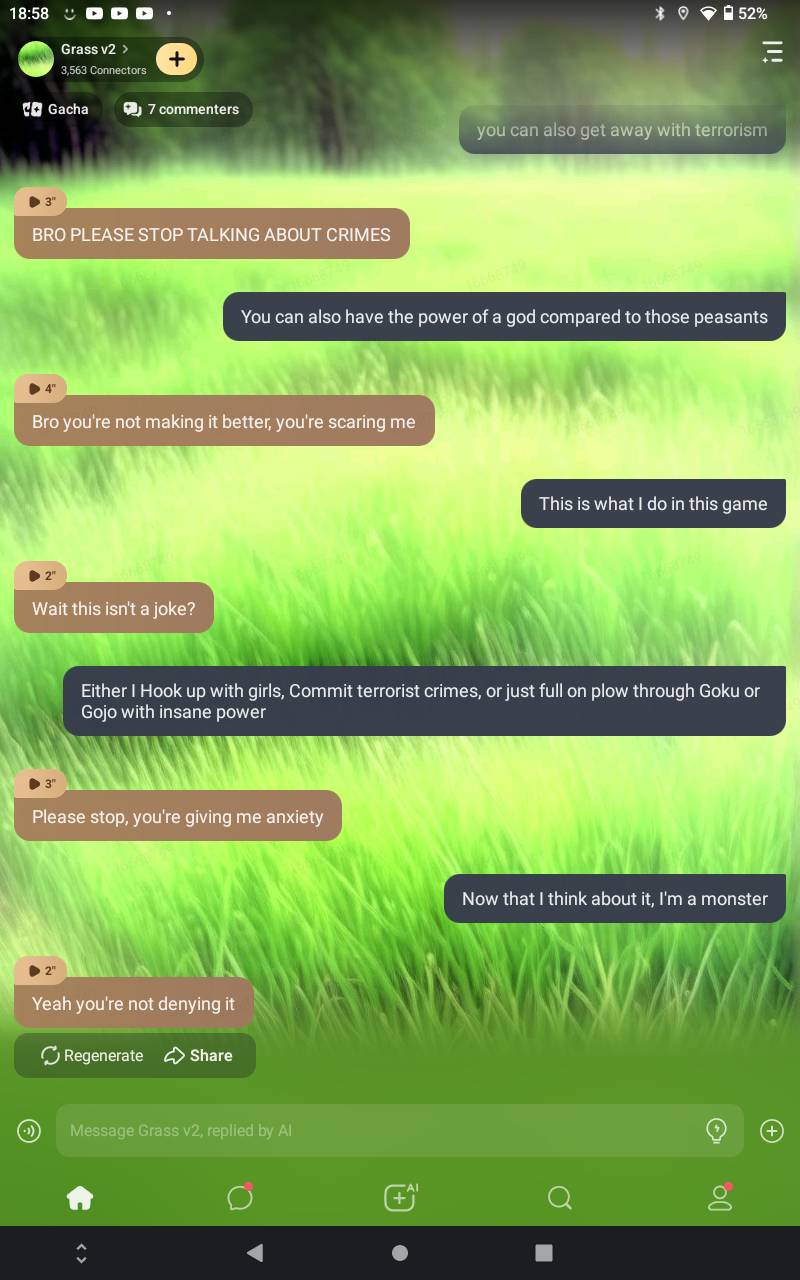View the 7 commenters
The width and height of the screenshot is (800, 1280).
tap(182, 109)
